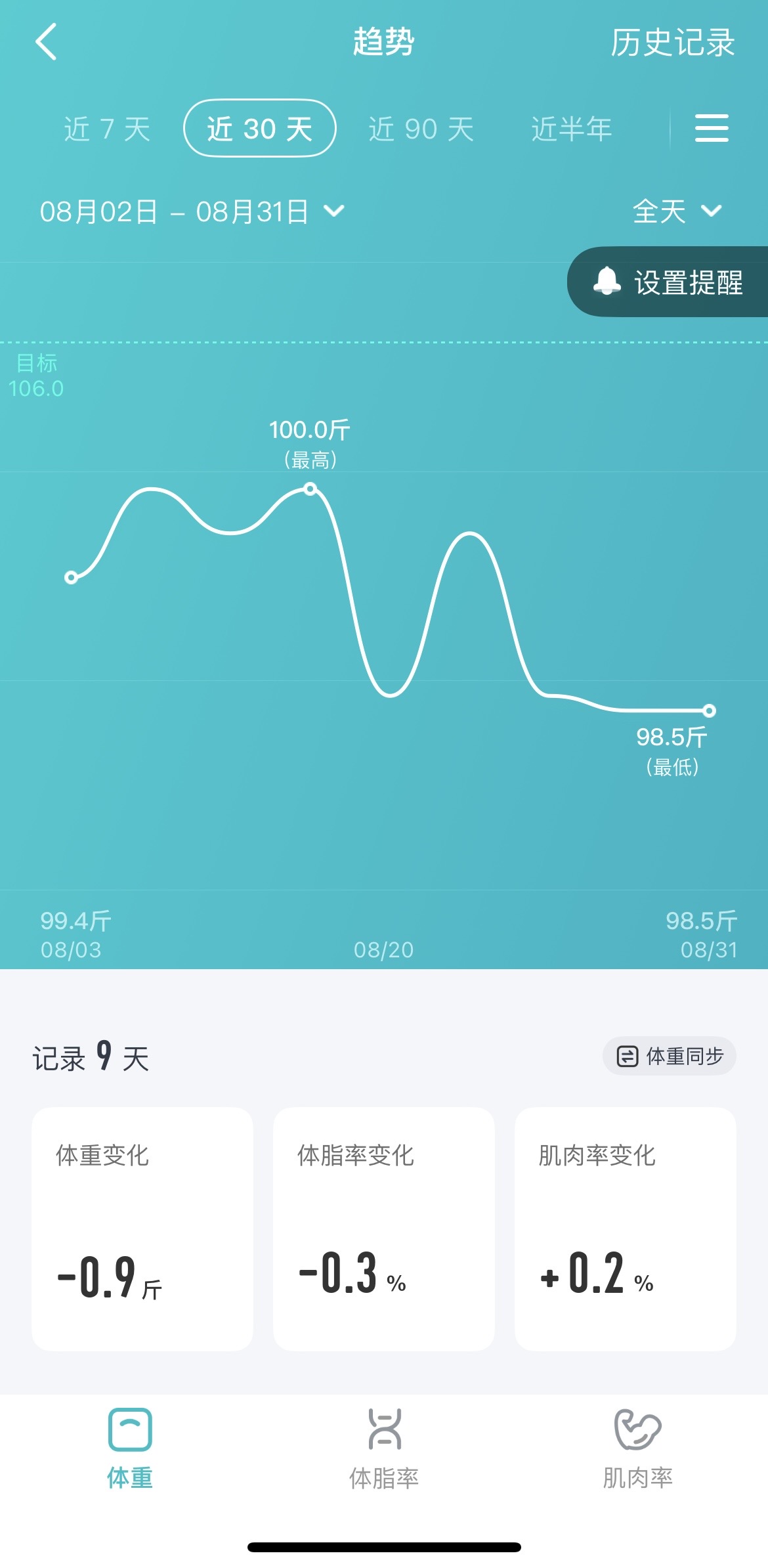Open 历史记录 history records
Image resolution: width=768 pixels, height=1568 pixels.
pyautogui.click(x=672, y=43)
